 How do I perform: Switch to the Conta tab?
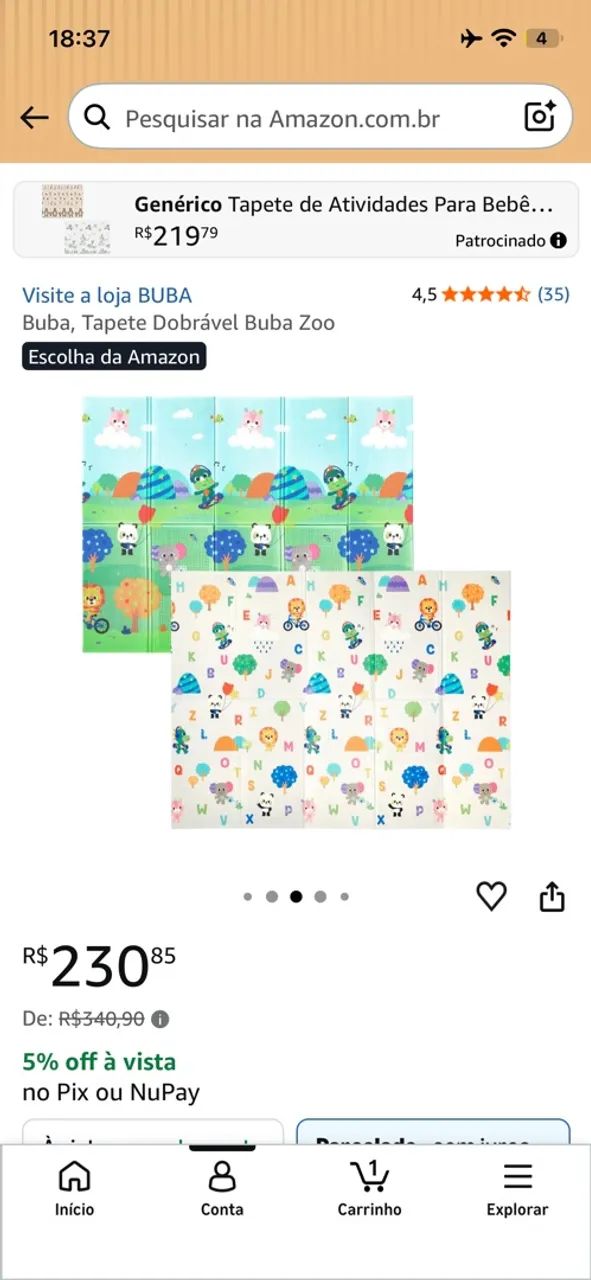(x=222, y=1188)
